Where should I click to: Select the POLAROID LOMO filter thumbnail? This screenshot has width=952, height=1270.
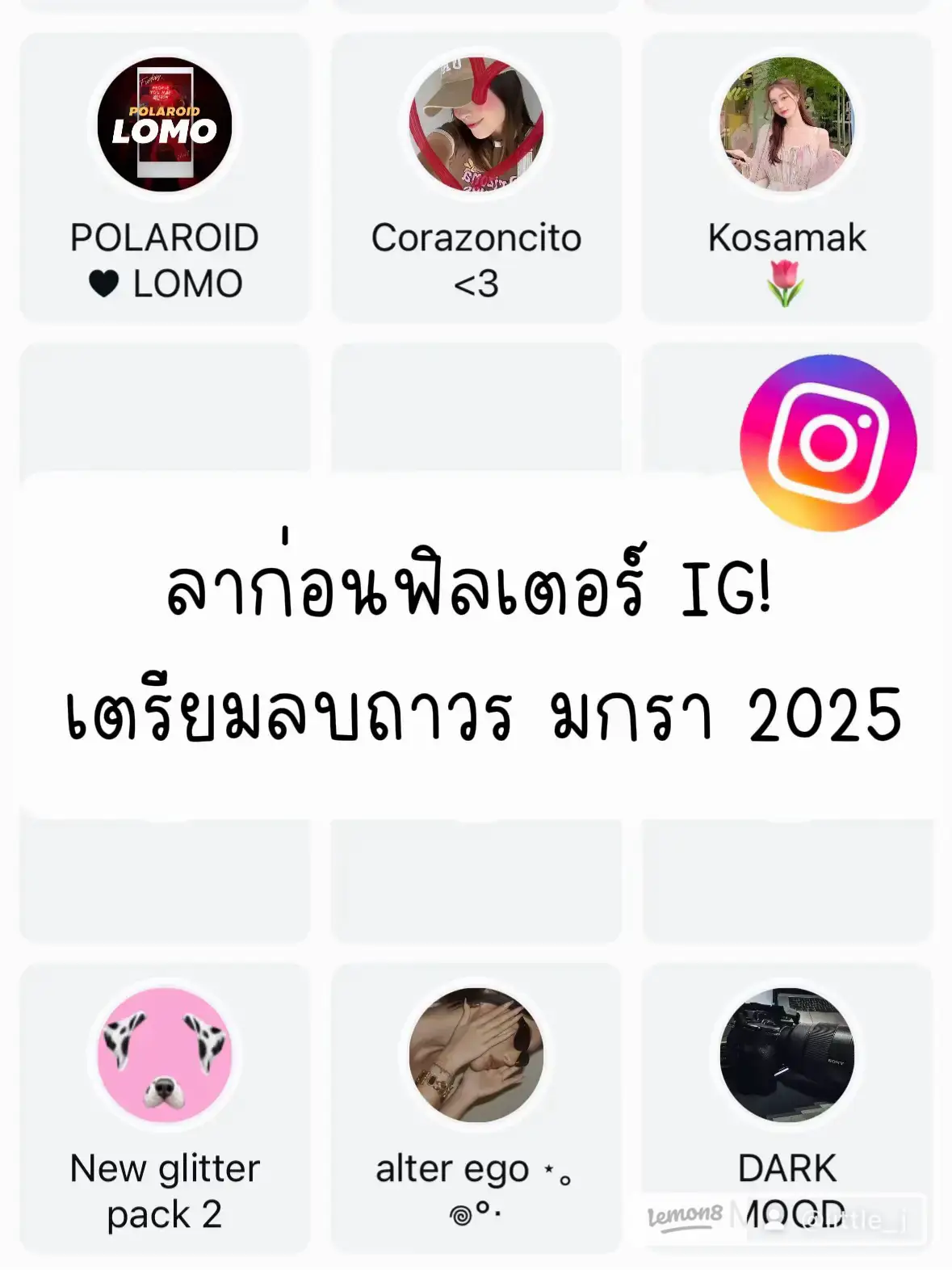(x=164, y=125)
